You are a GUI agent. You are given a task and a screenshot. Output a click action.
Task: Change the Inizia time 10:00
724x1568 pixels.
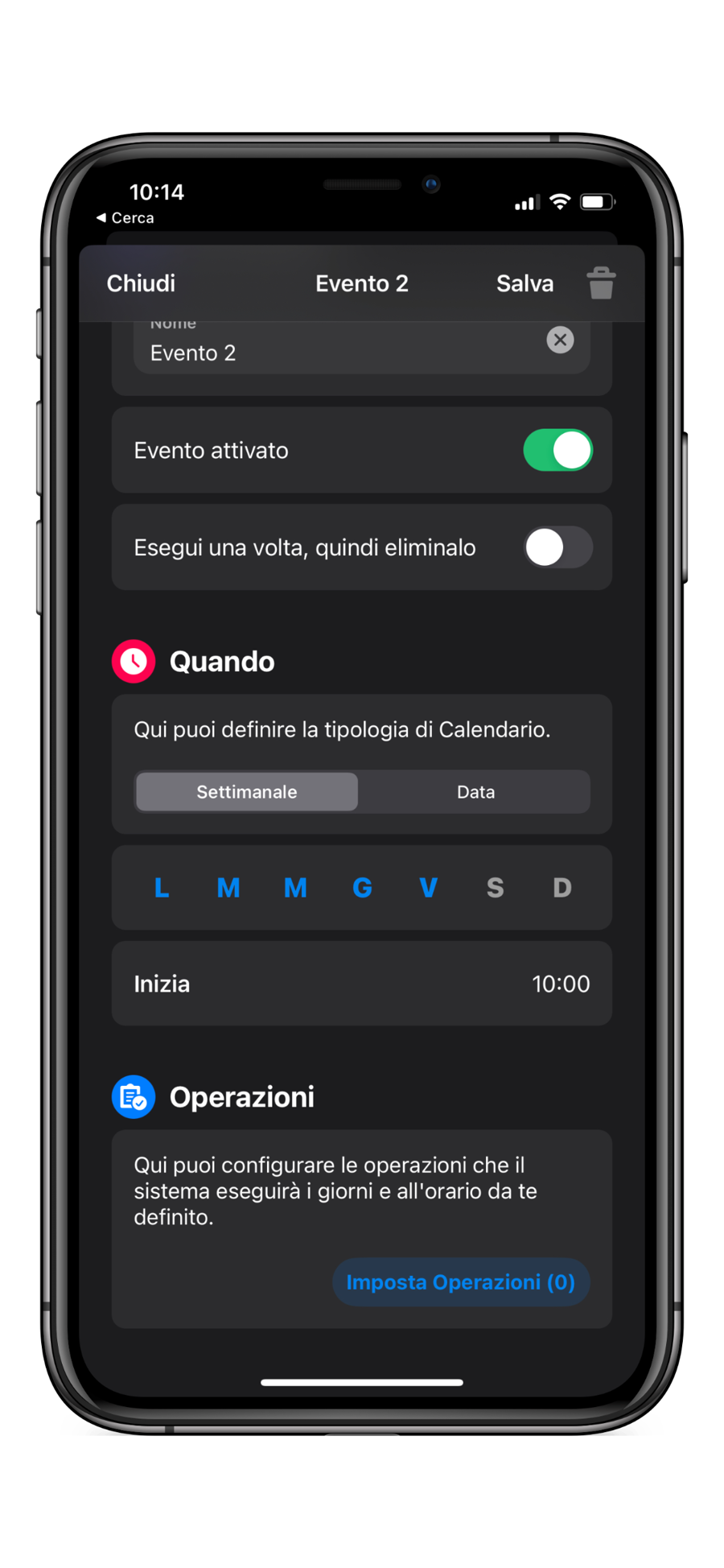point(560,984)
